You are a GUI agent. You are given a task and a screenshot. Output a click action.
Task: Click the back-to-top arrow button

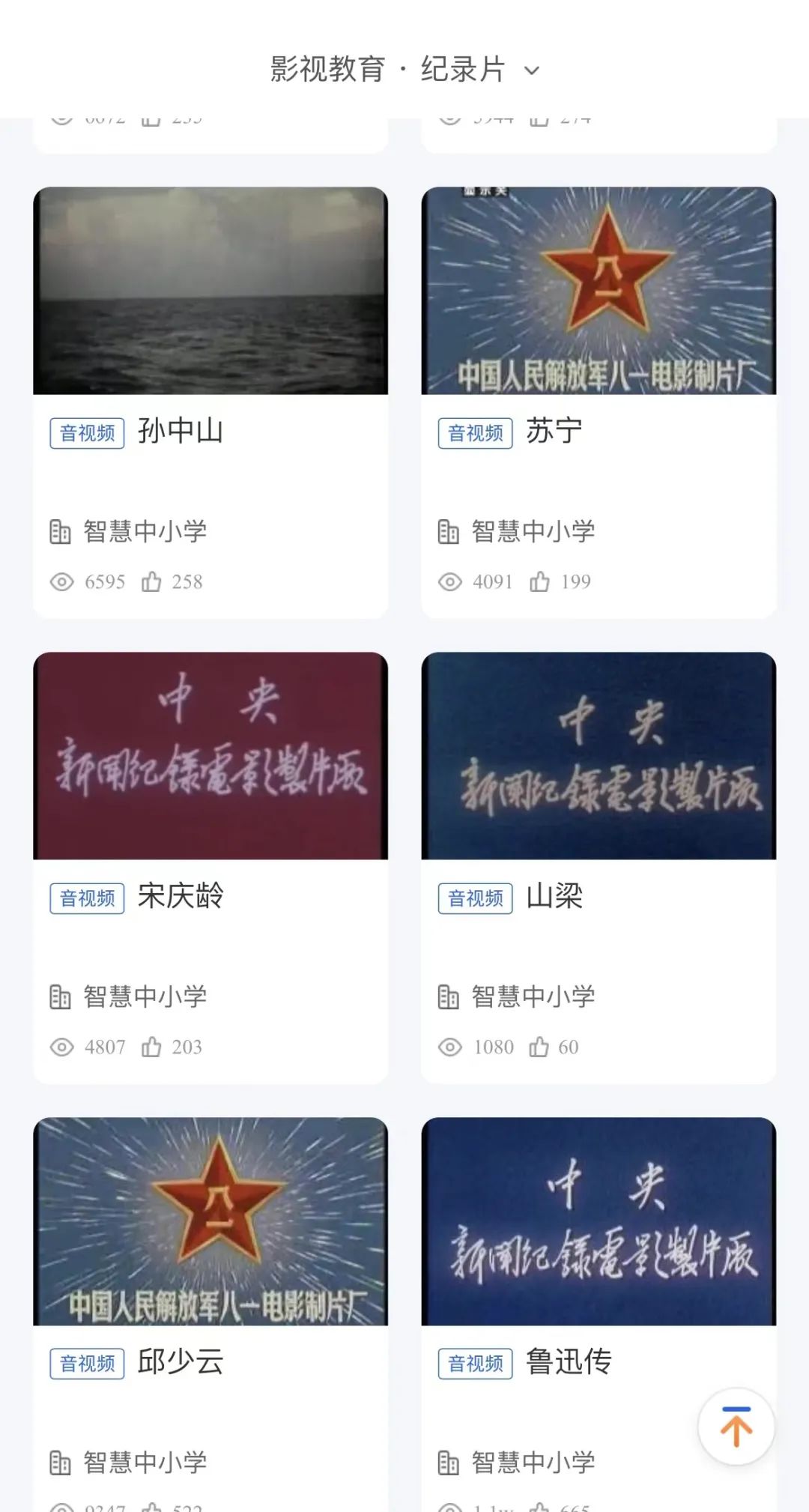736,1427
